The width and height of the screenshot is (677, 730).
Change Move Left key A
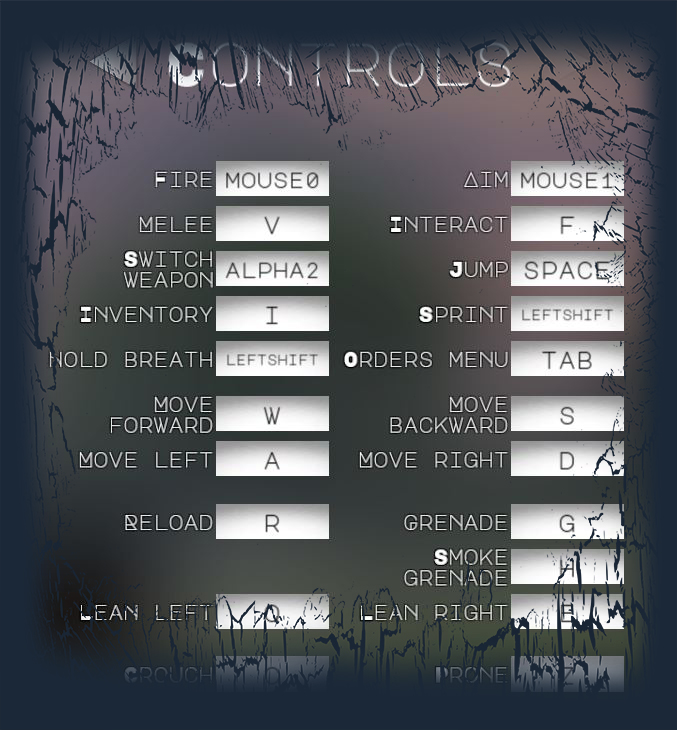272,460
